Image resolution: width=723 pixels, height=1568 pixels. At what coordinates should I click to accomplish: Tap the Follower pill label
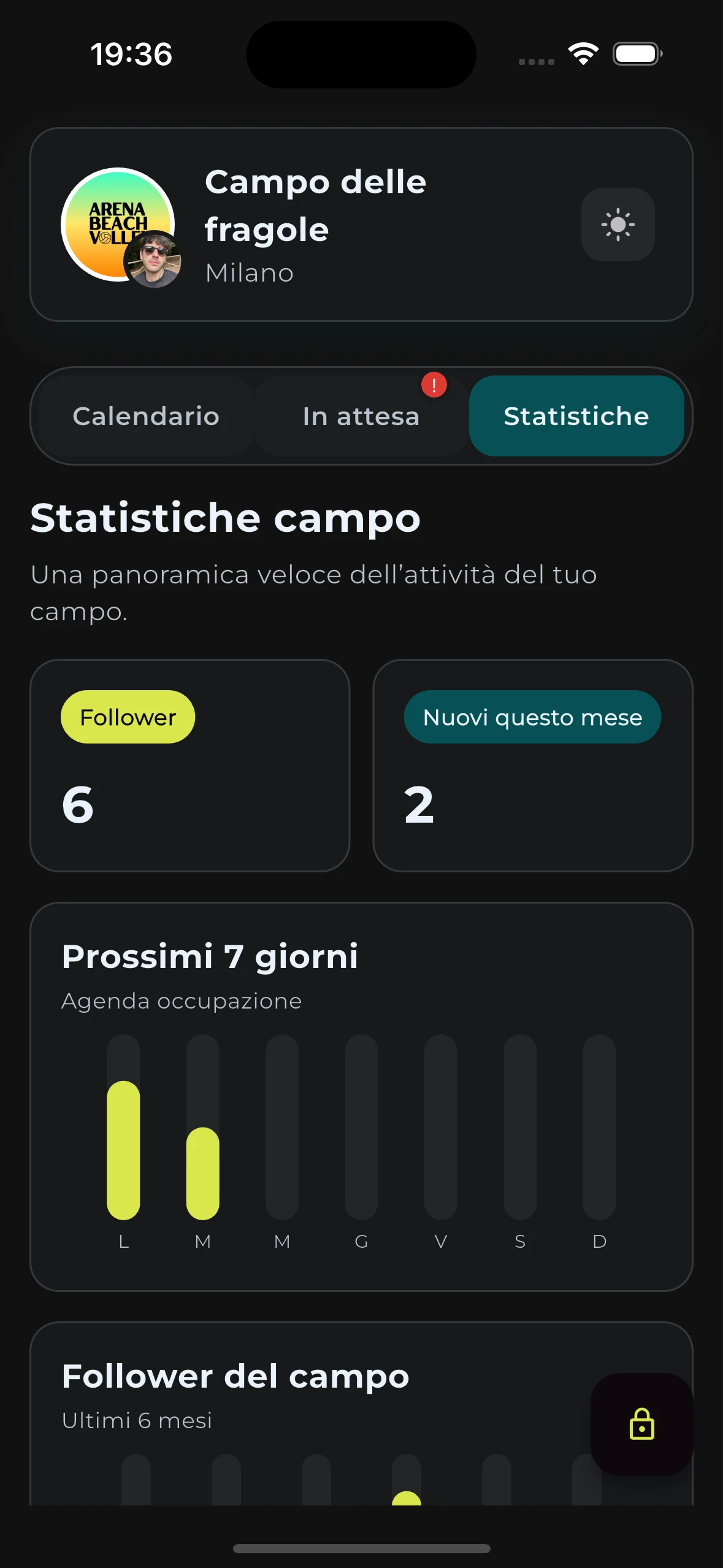(127, 716)
